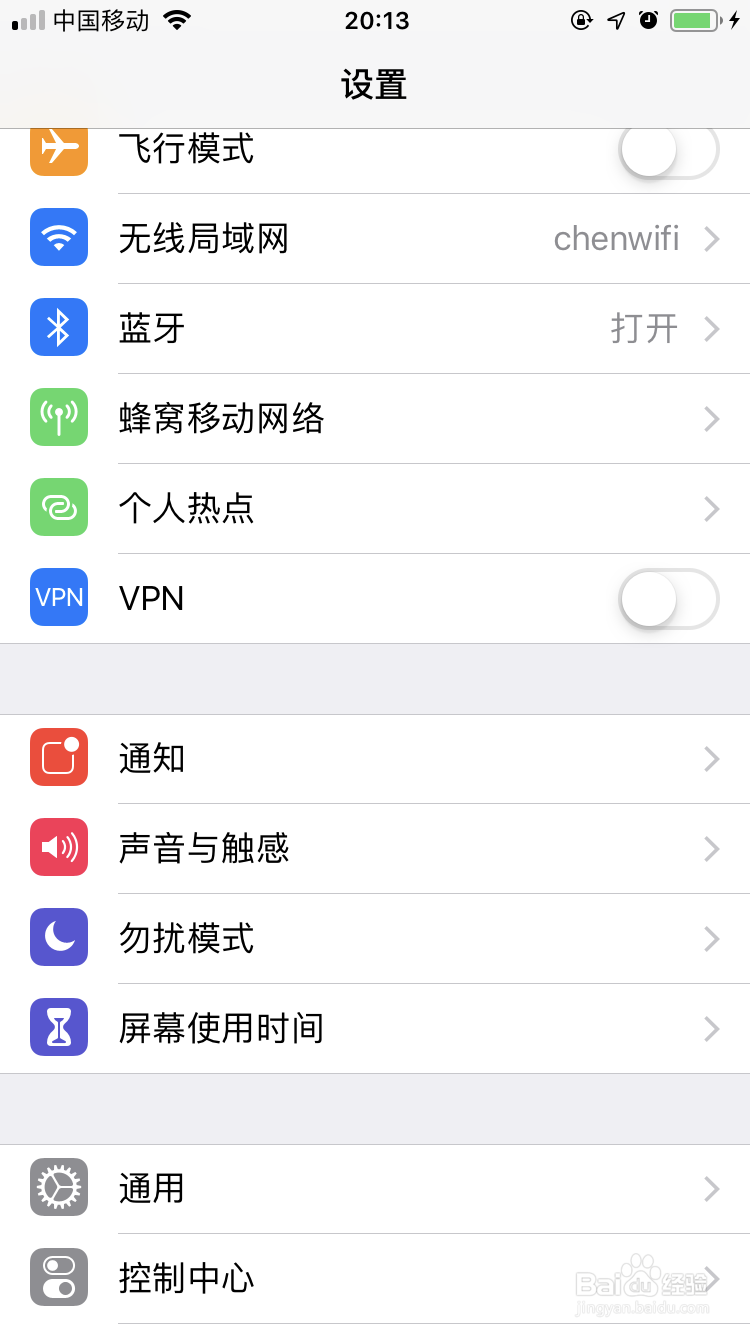Open Wi-Fi settings via chenwifi chevron
The width and height of the screenshot is (750, 1334).
coord(711,238)
